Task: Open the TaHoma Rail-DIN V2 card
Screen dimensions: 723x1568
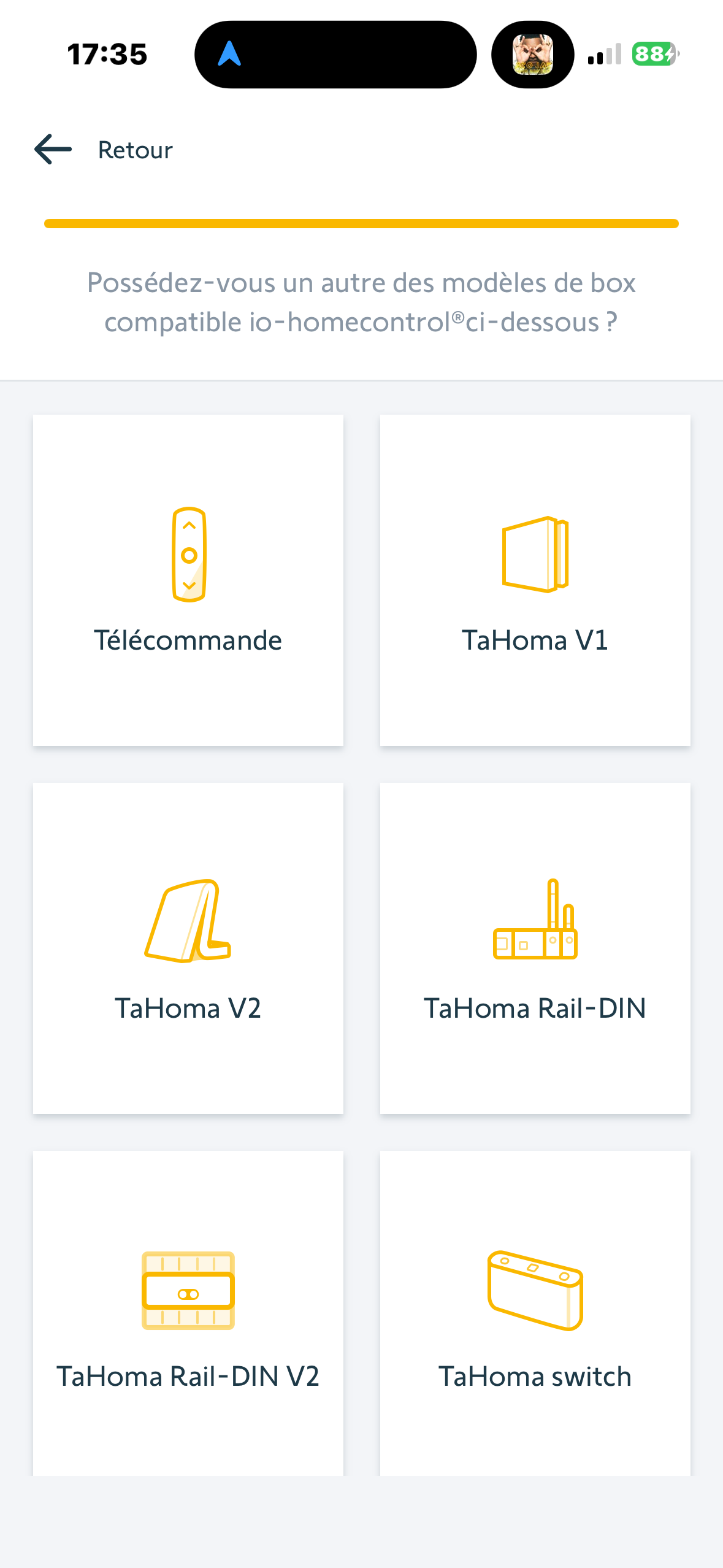Action: pos(188,1313)
